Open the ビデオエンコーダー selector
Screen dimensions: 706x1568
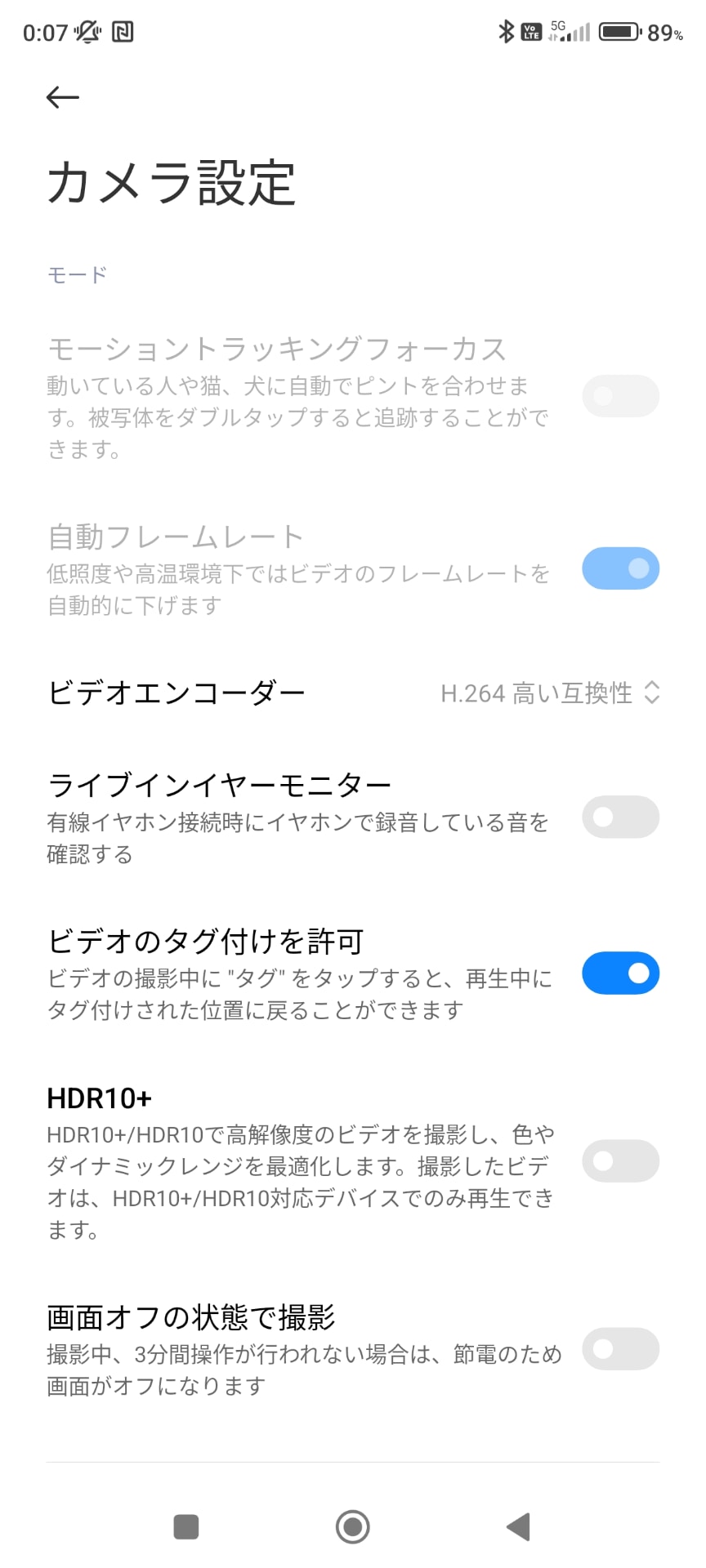tap(176, 692)
